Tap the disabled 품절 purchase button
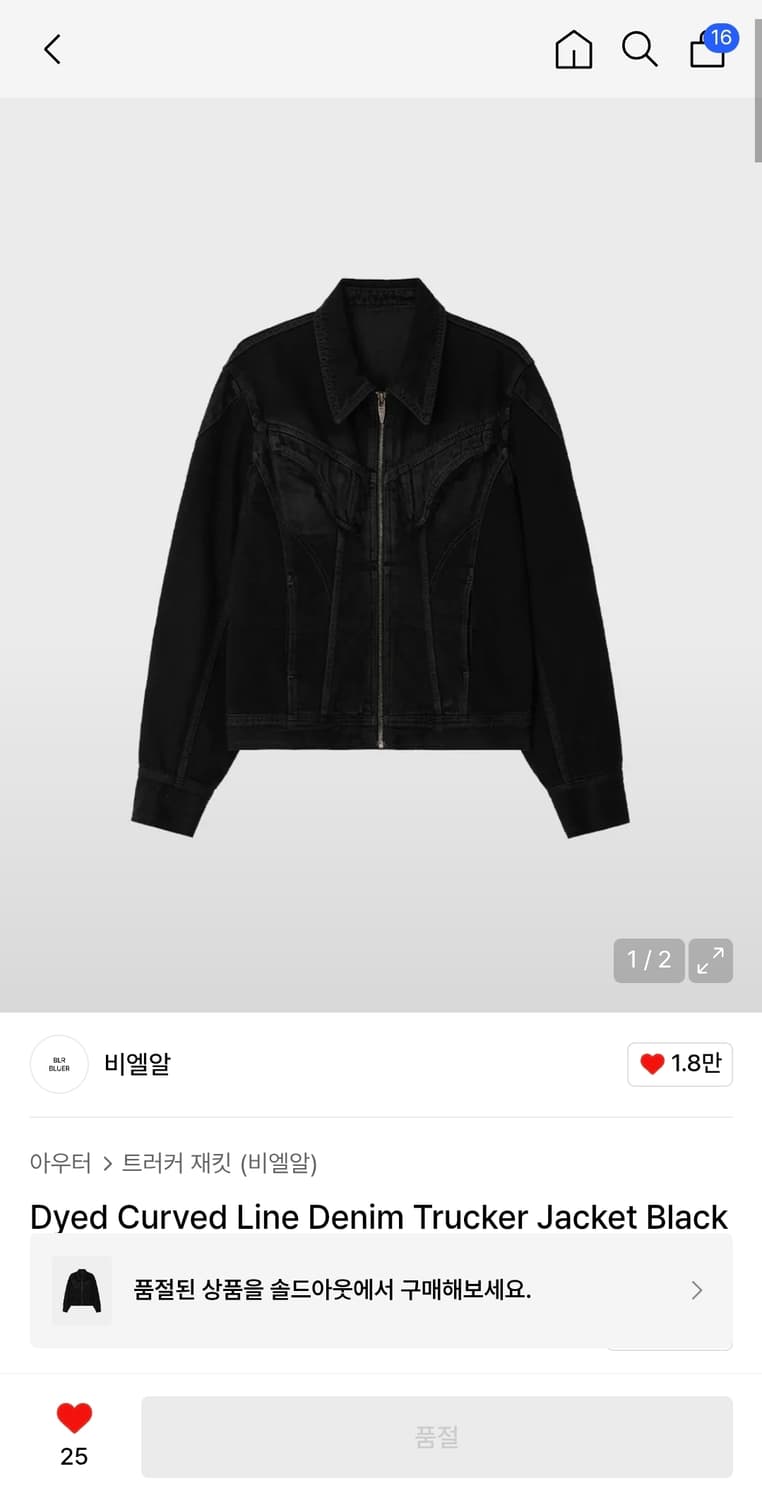Image resolution: width=762 pixels, height=1500 pixels. tap(440, 1437)
